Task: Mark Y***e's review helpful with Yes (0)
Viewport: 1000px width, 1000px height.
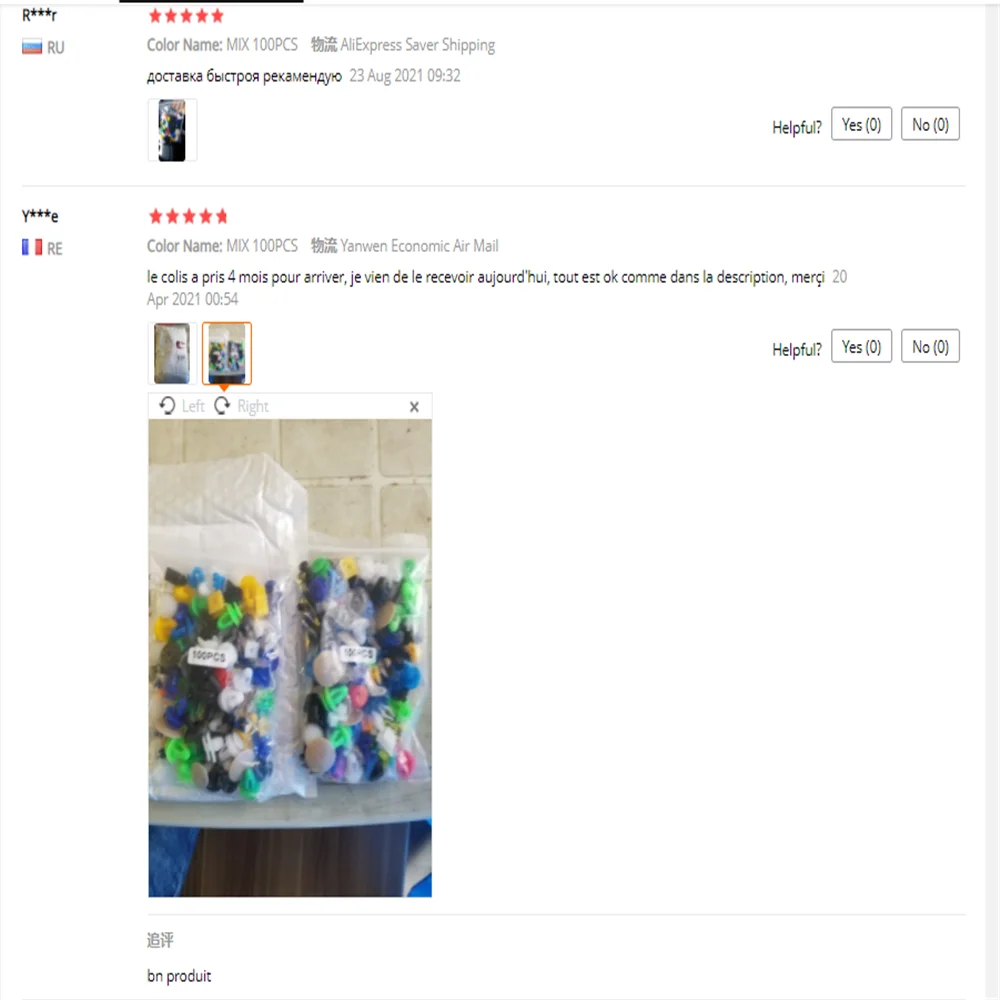Action: click(861, 346)
